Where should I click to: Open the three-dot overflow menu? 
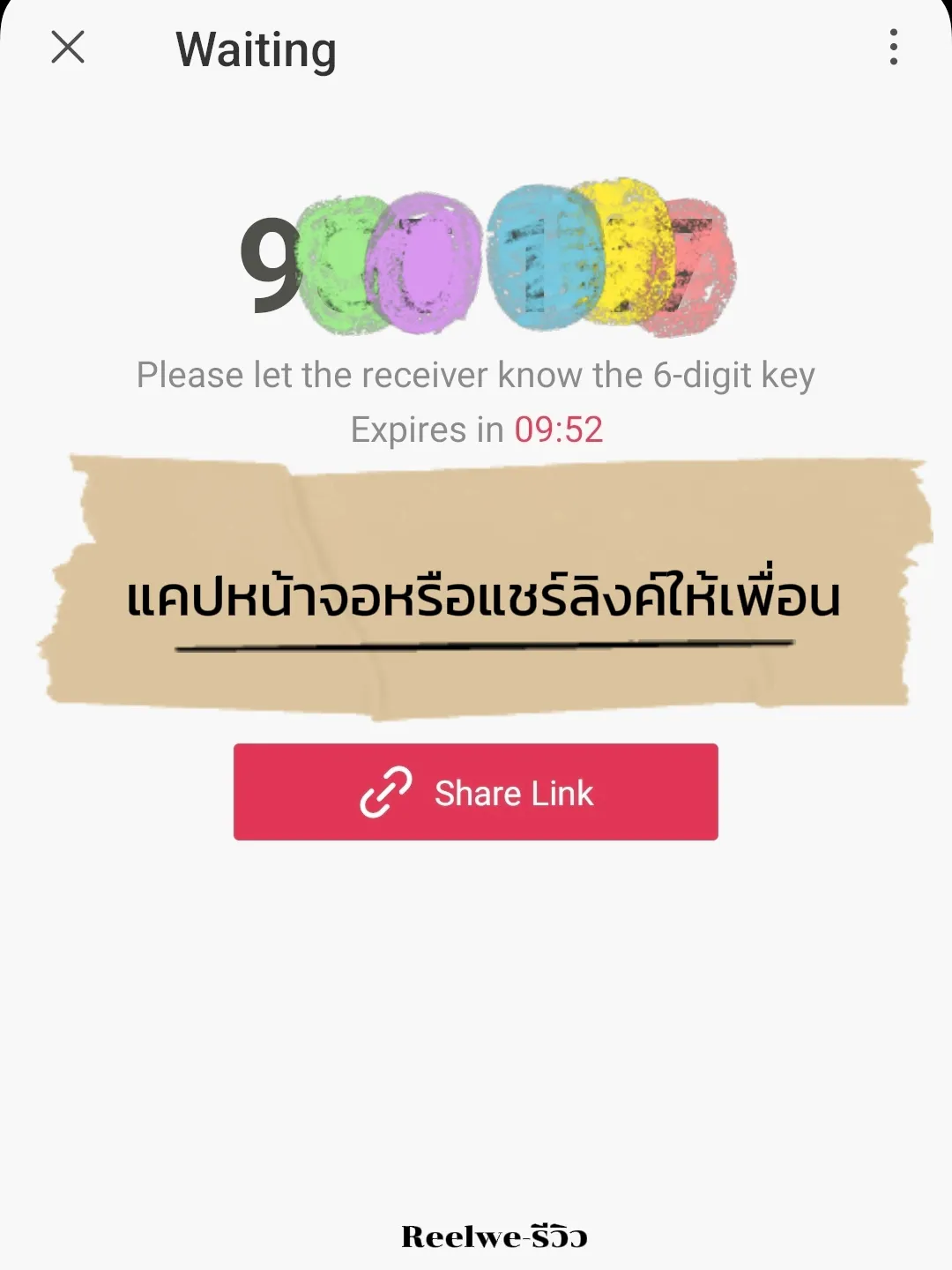894,49
